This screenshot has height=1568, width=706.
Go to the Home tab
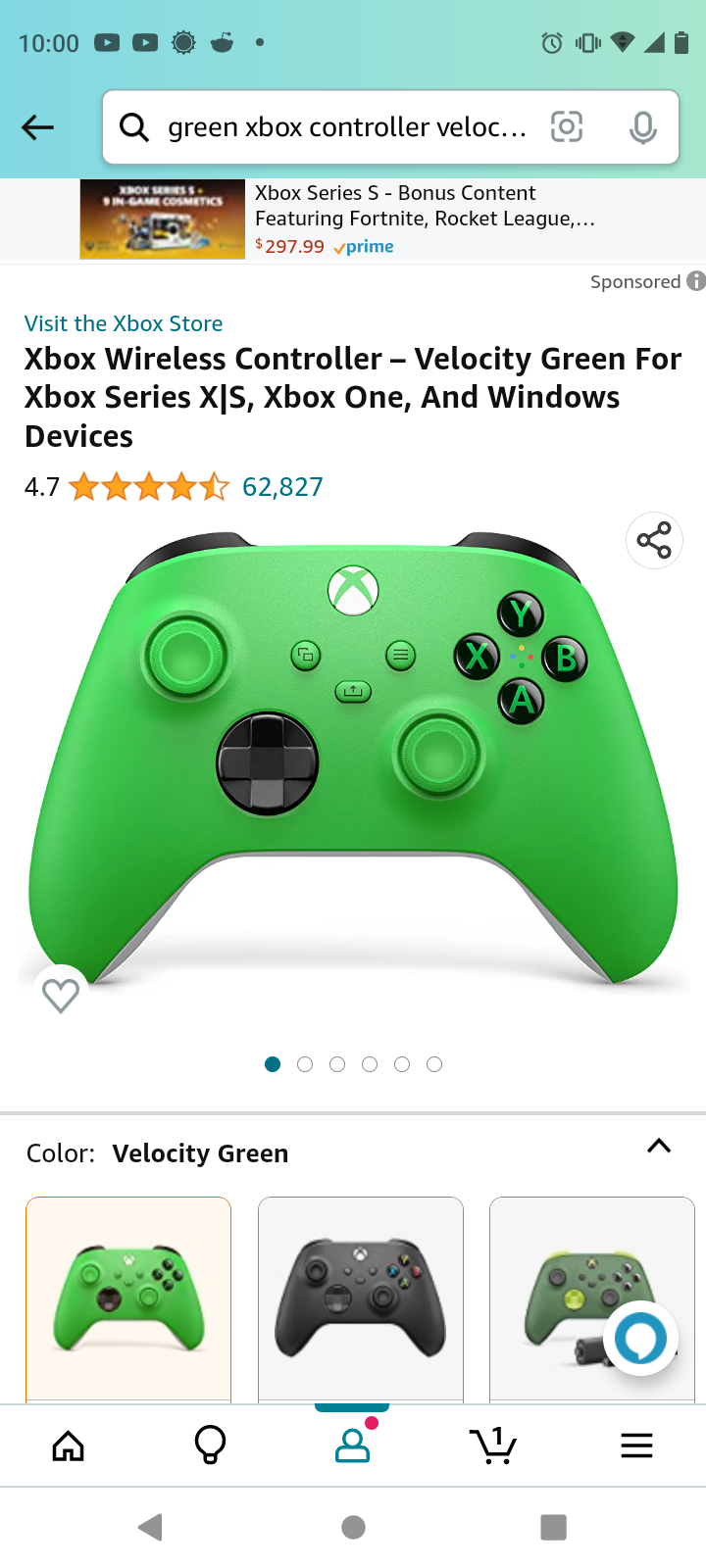(x=69, y=1445)
